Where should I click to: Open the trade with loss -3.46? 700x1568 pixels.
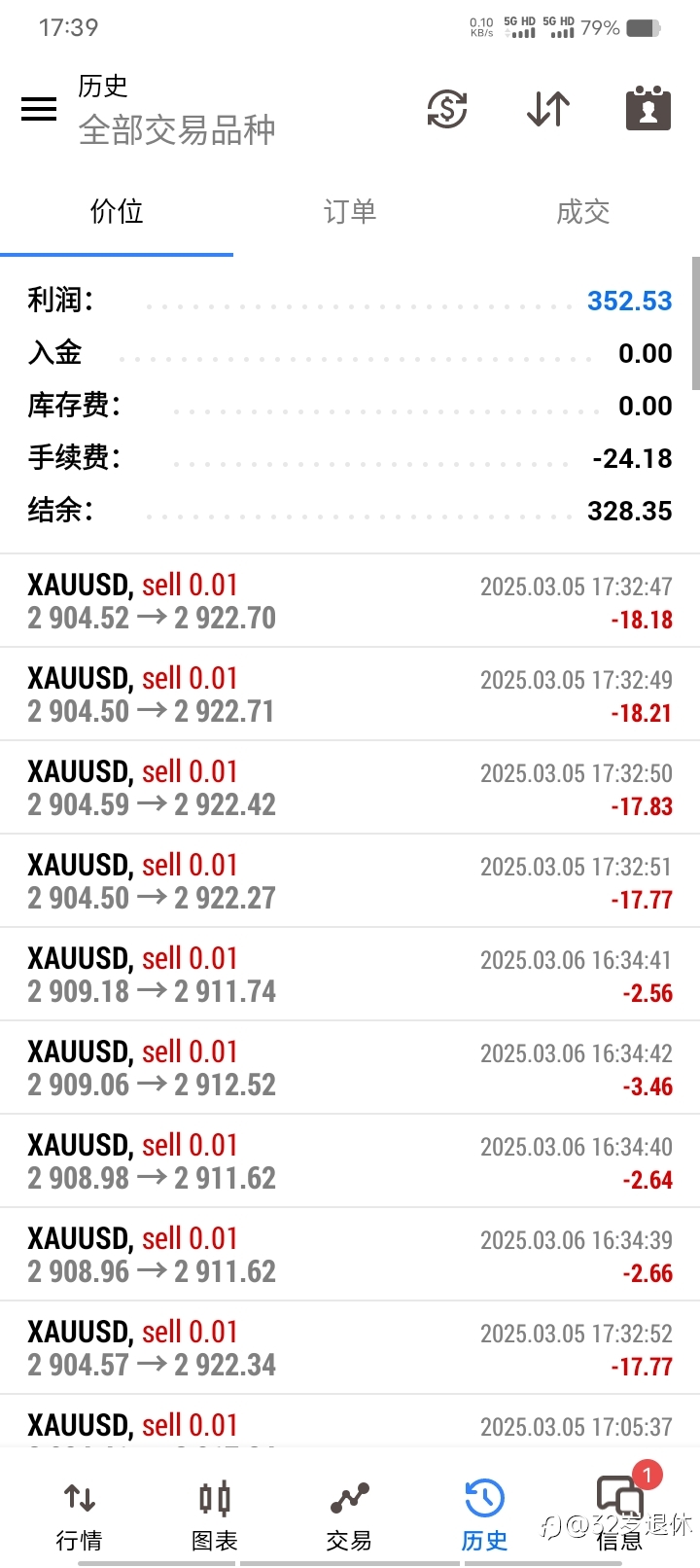pyautogui.click(x=350, y=1068)
